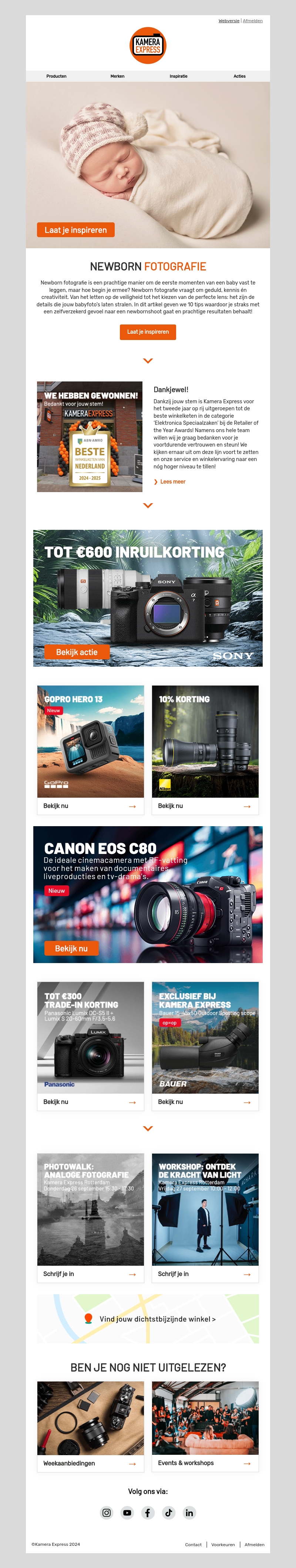The height and width of the screenshot is (1568, 296).
Task: Open the Merken menu item
Action: pyautogui.click(x=118, y=76)
